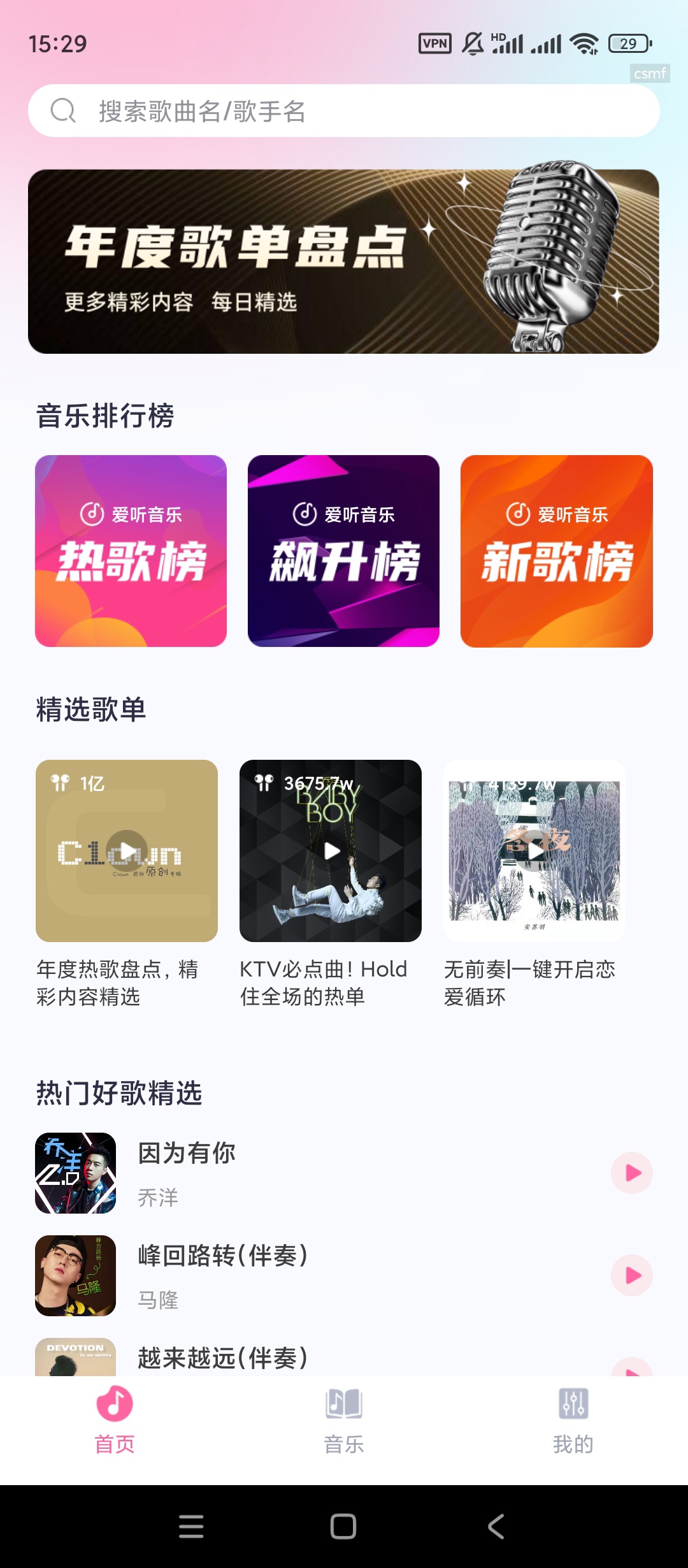Play the KTV必点曲 playlist

(331, 851)
